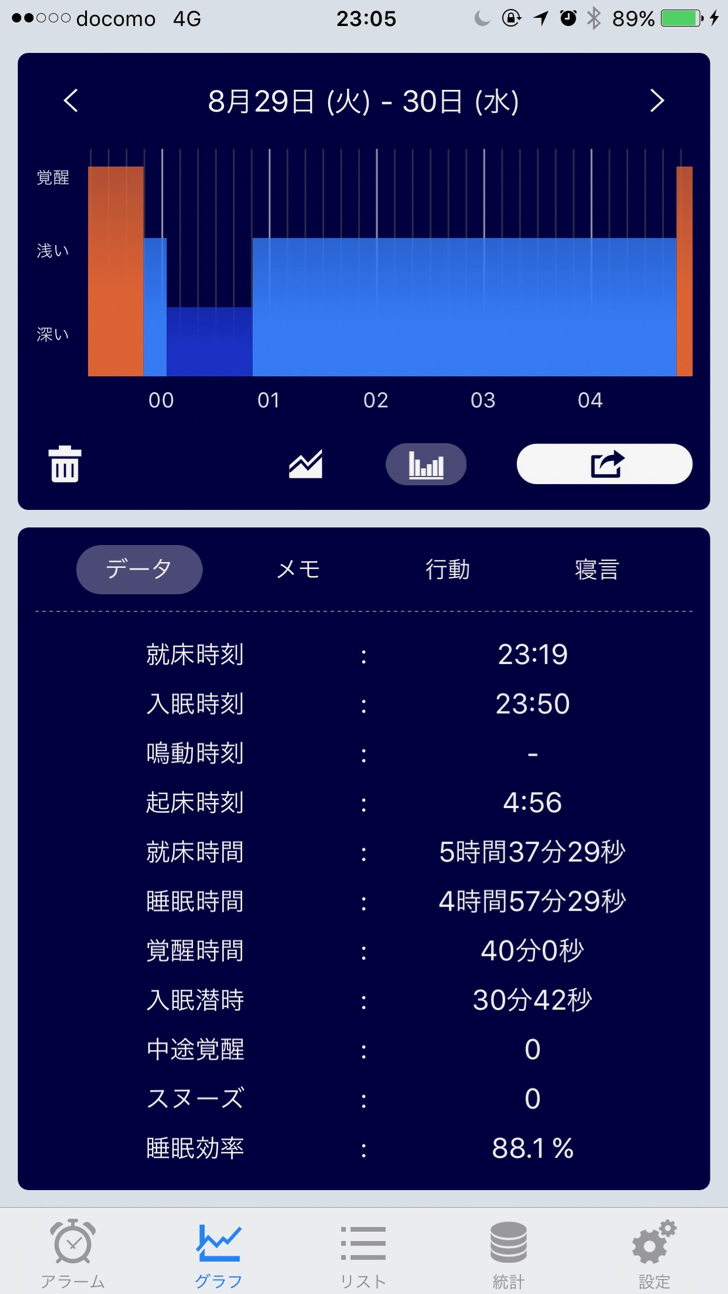Switch to the line graph view
728x1294 pixels.
pyautogui.click(x=306, y=464)
